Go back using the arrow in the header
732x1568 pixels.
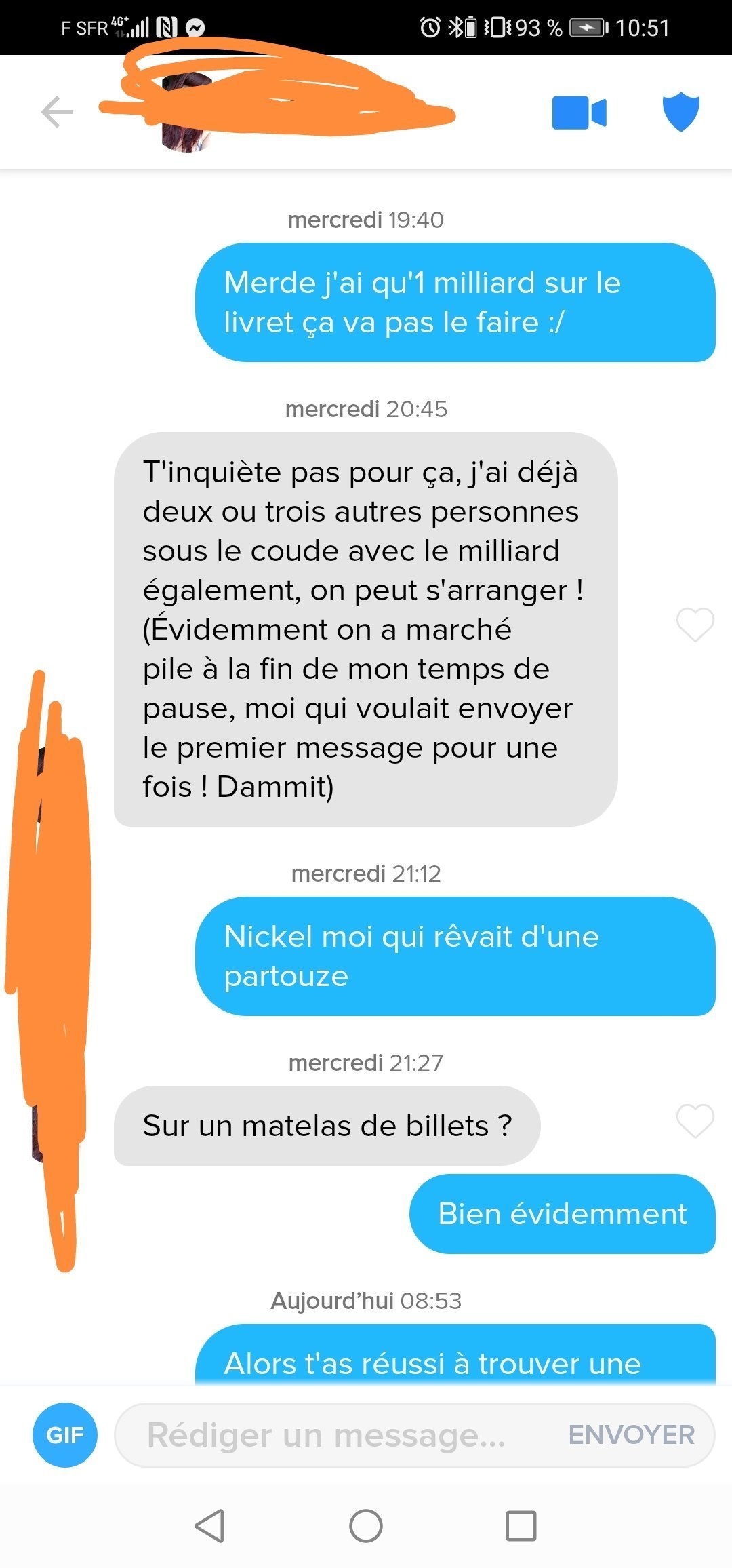click(x=57, y=112)
